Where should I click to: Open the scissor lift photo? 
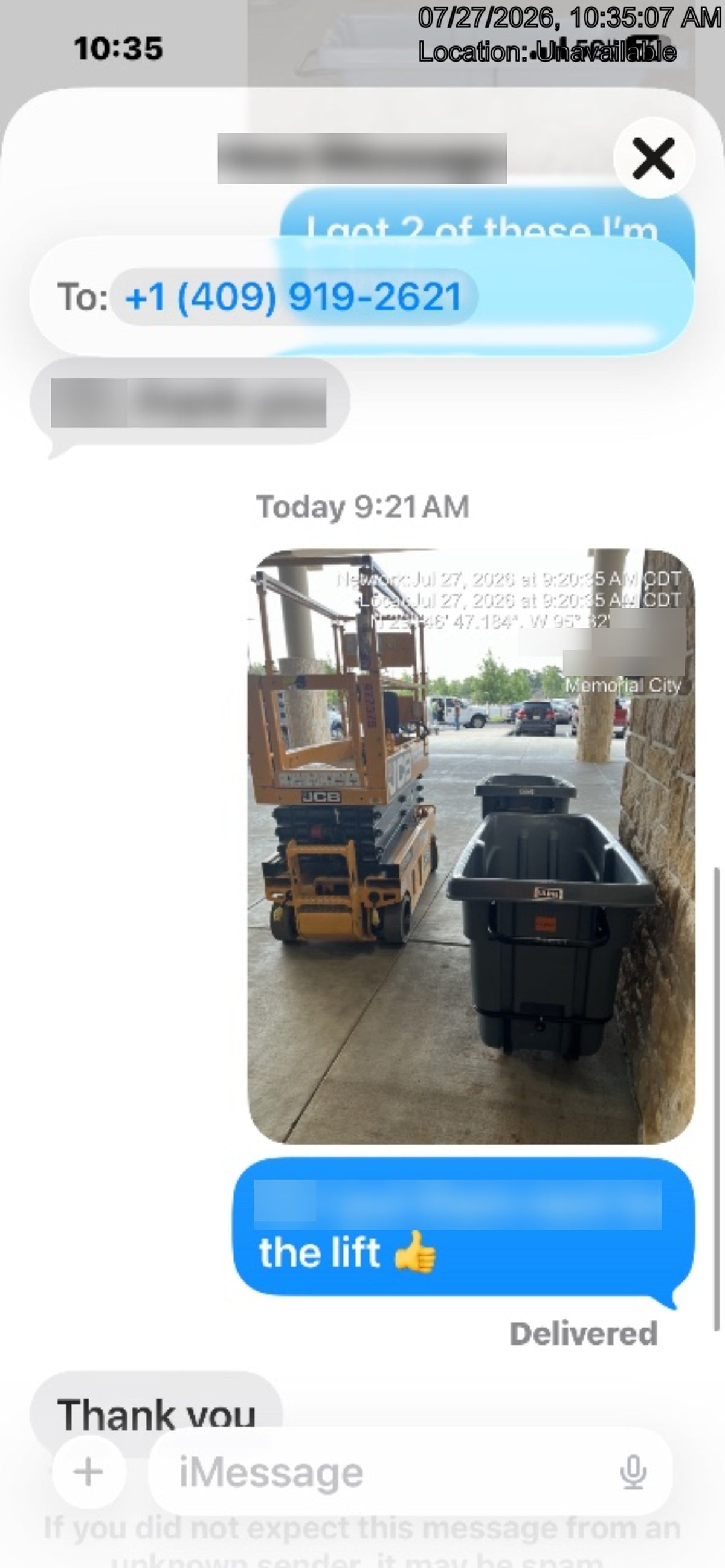click(x=471, y=847)
